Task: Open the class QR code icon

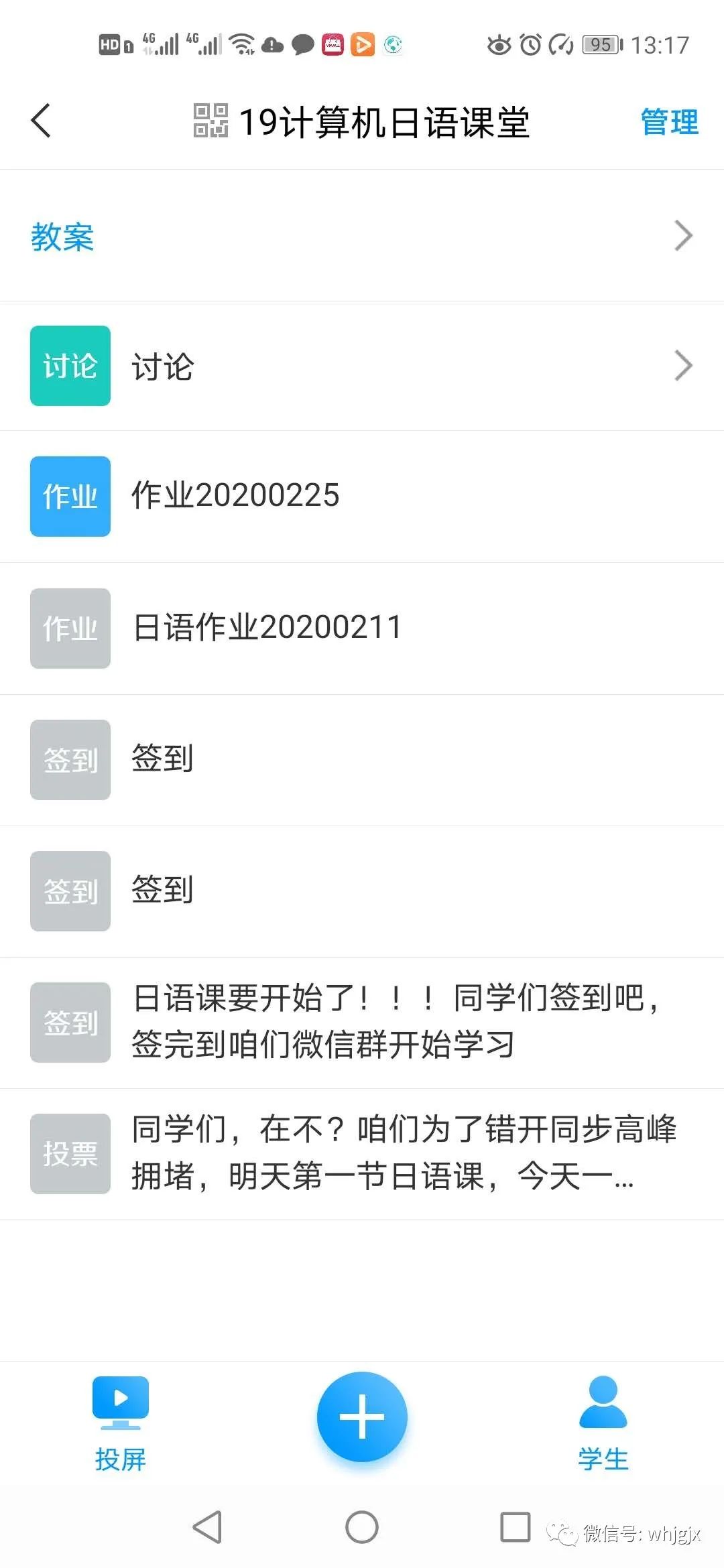Action: pos(210,121)
